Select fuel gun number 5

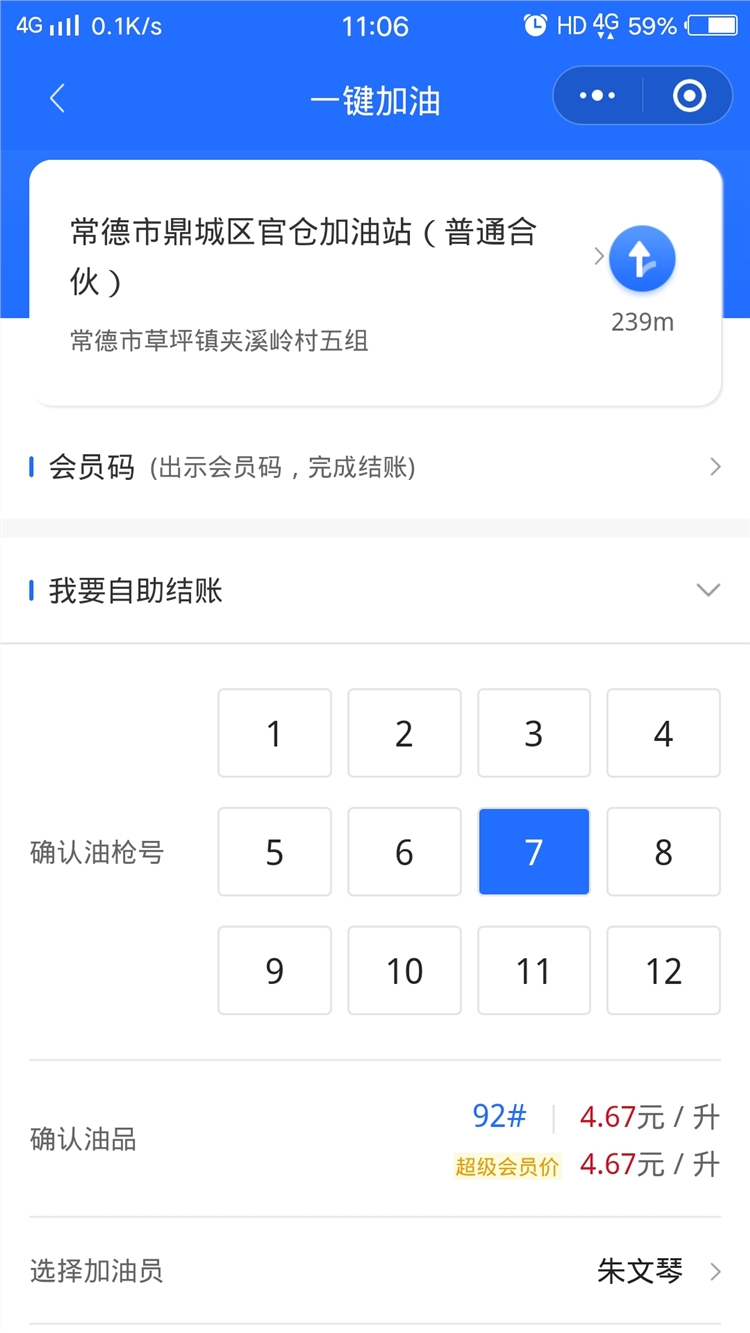275,852
